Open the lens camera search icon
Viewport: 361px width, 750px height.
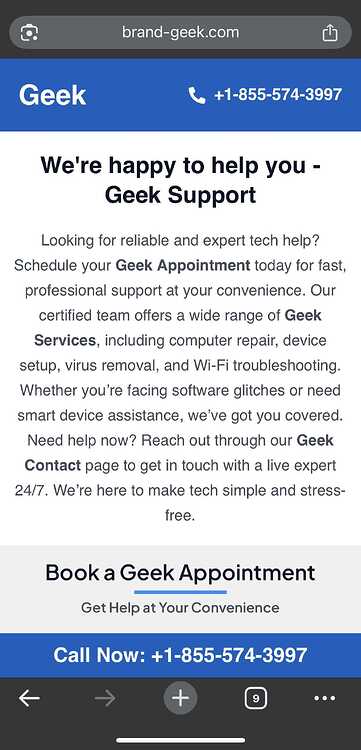tap(29, 33)
